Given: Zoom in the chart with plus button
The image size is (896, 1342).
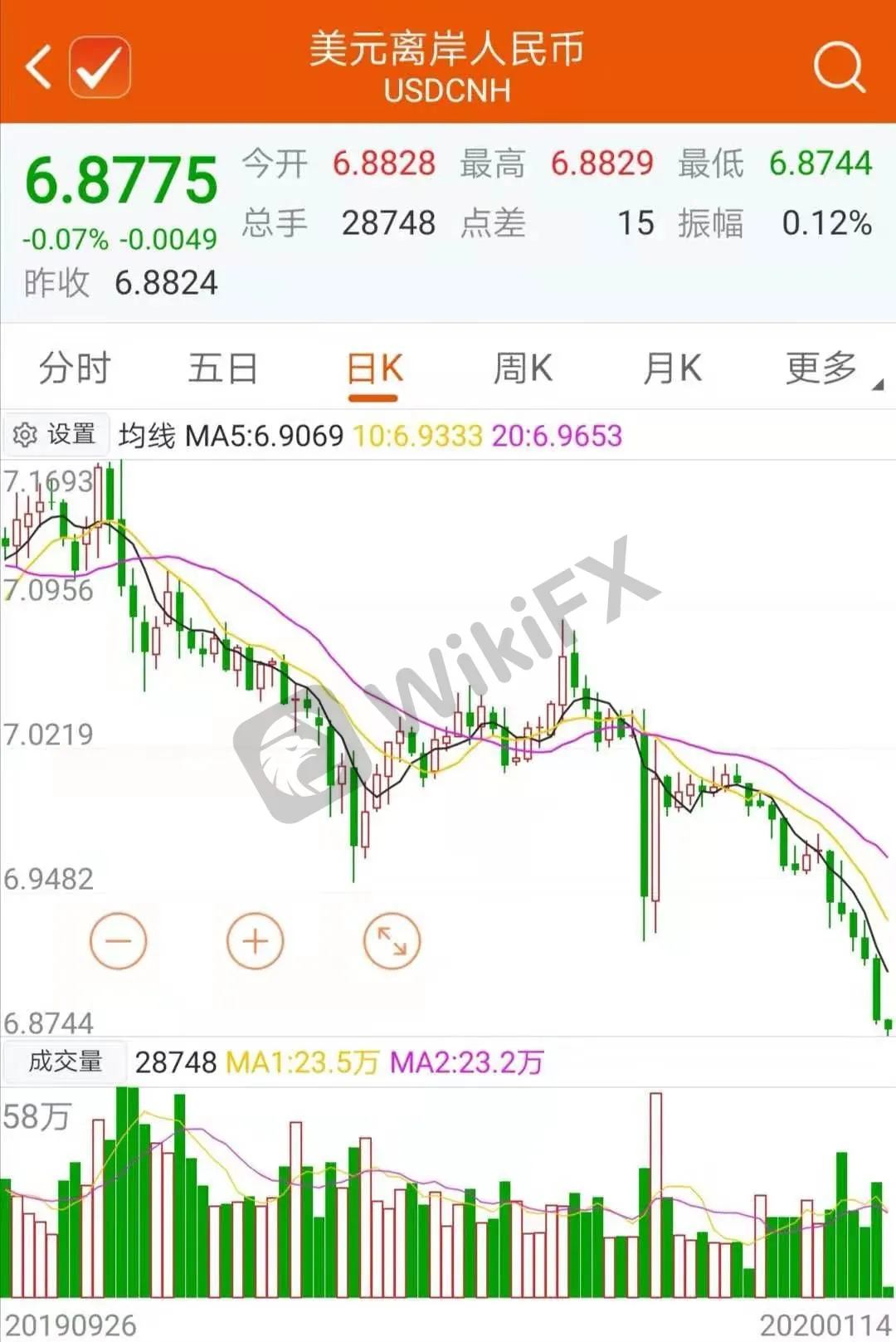Looking at the screenshot, I should (255, 941).
